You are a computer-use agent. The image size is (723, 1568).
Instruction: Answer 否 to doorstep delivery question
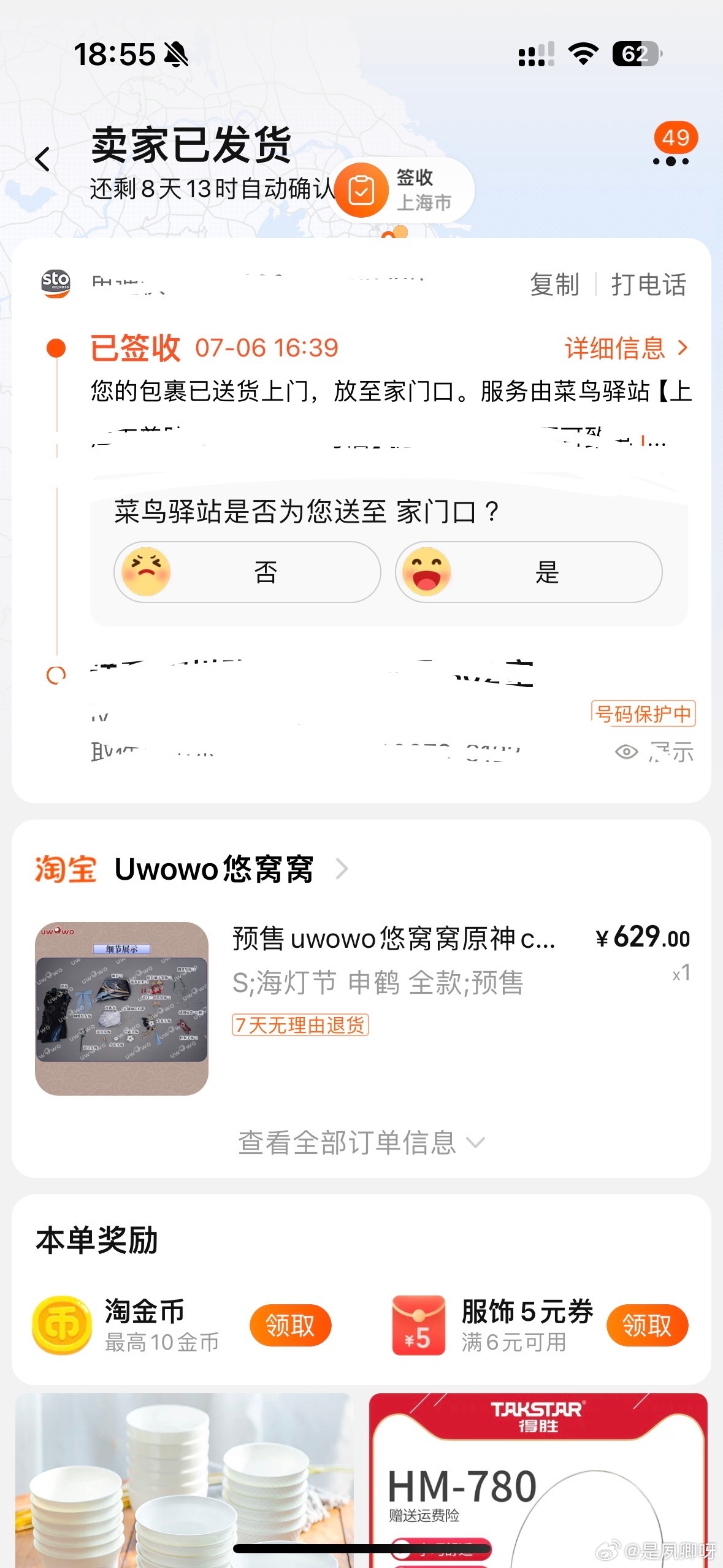(247, 572)
